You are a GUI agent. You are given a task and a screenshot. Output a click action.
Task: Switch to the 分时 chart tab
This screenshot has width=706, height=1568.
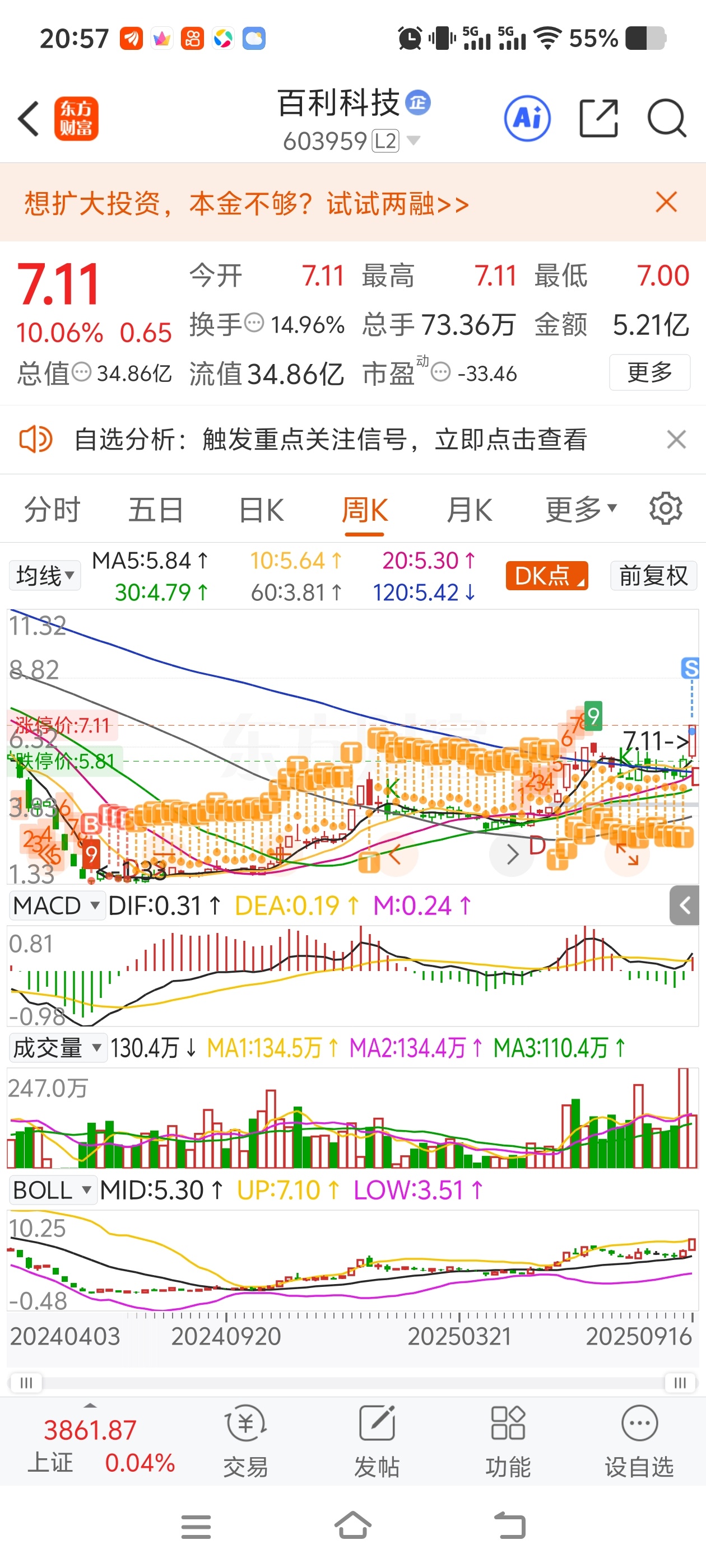tap(52, 510)
